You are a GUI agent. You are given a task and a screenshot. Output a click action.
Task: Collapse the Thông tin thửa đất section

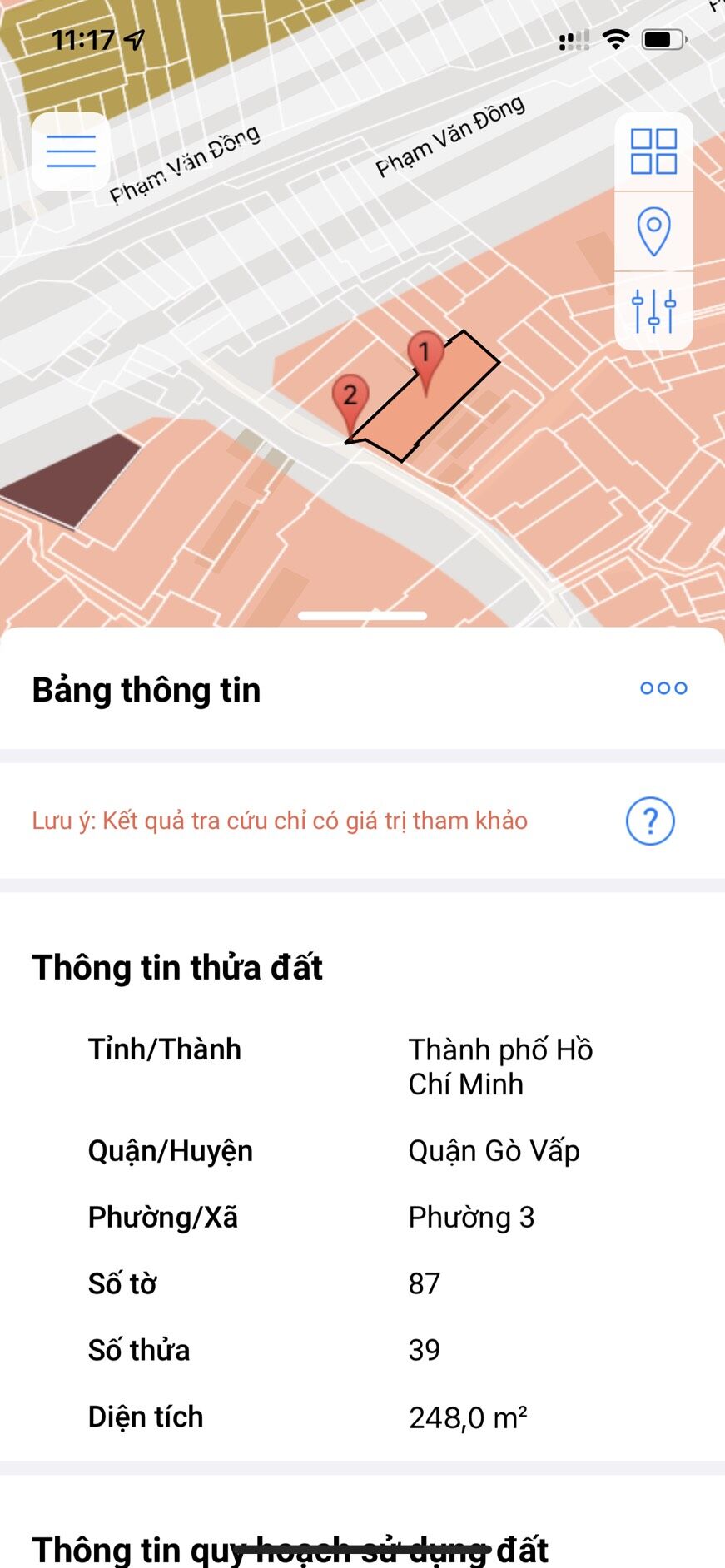pyautogui.click(x=177, y=967)
